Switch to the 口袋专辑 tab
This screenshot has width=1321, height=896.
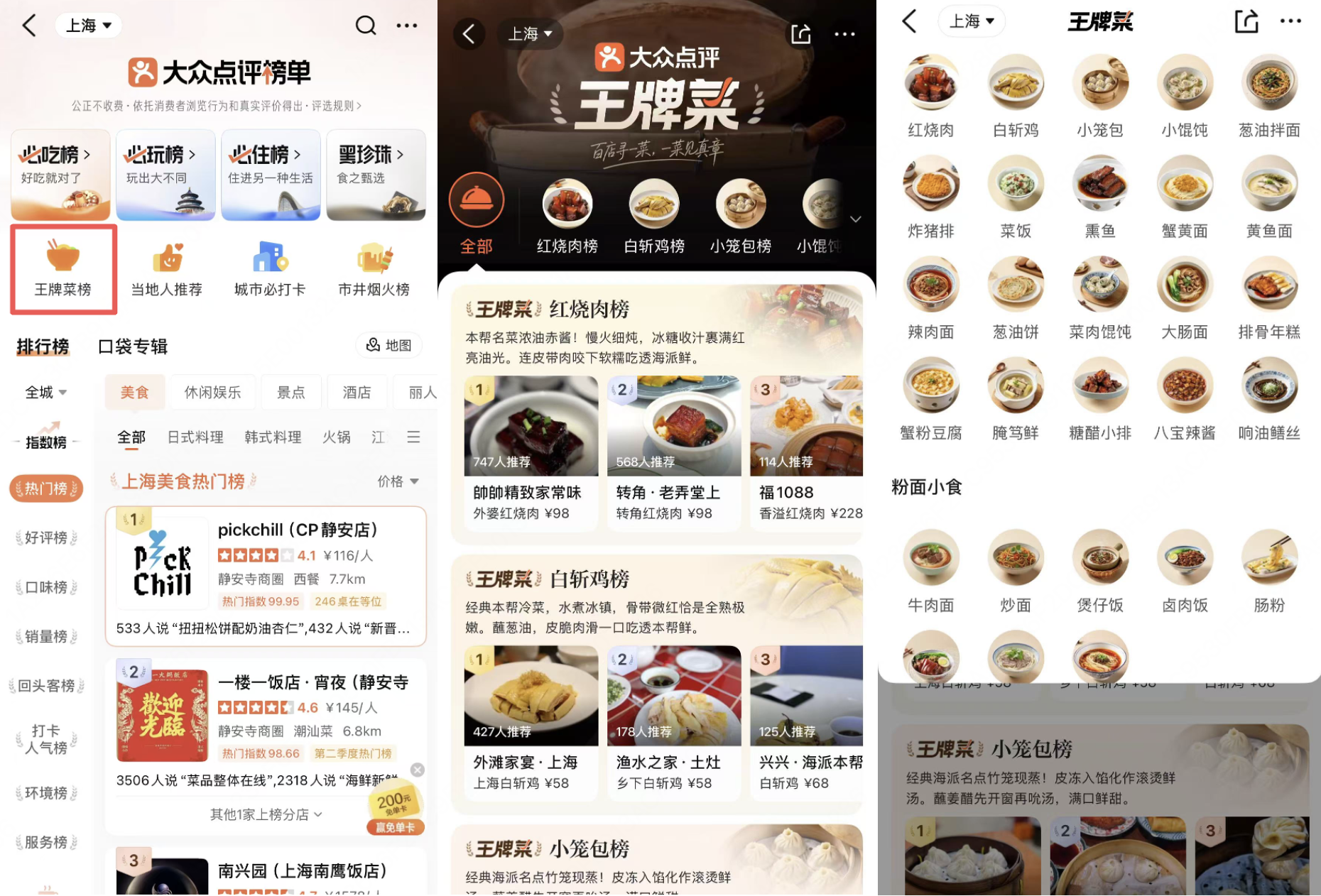pyautogui.click(x=133, y=346)
